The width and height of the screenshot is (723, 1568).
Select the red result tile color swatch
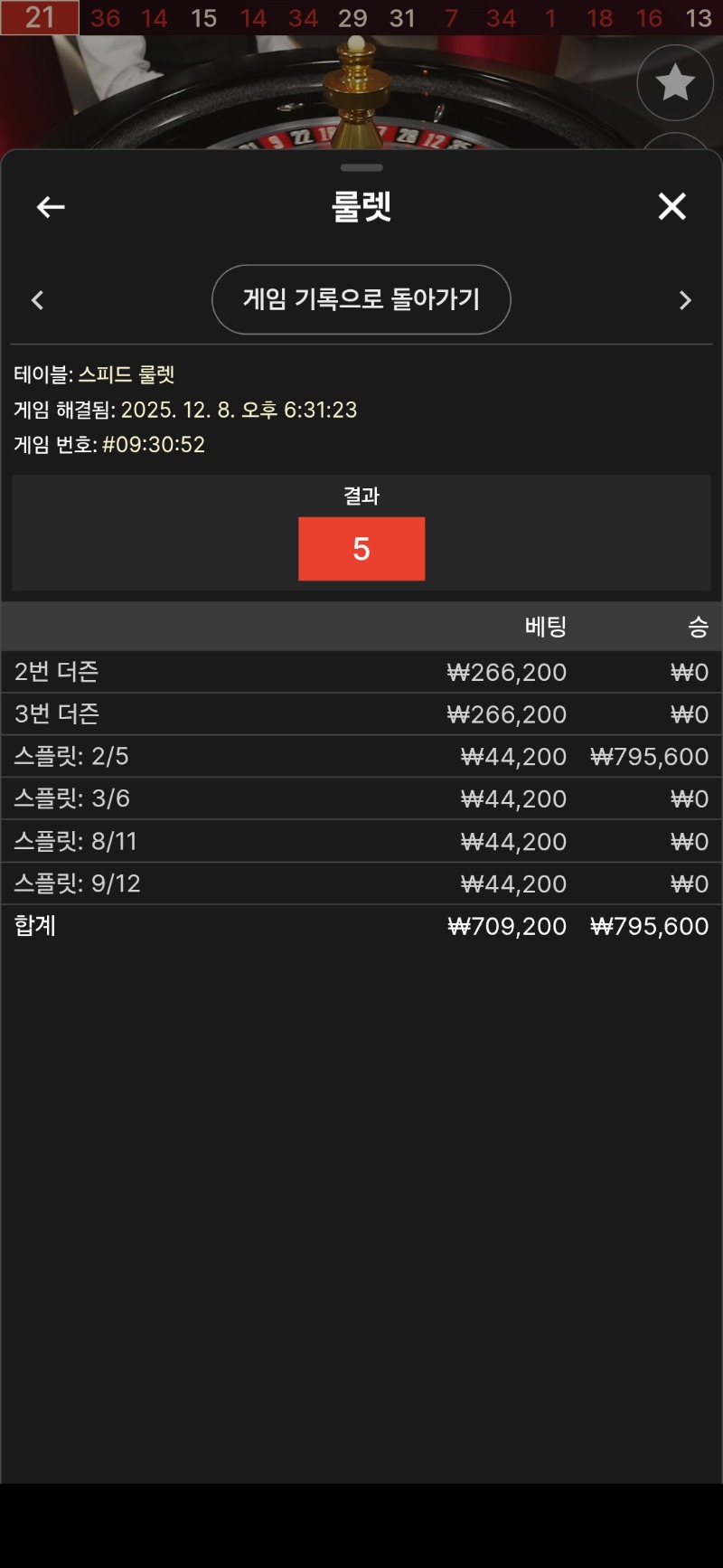361,549
